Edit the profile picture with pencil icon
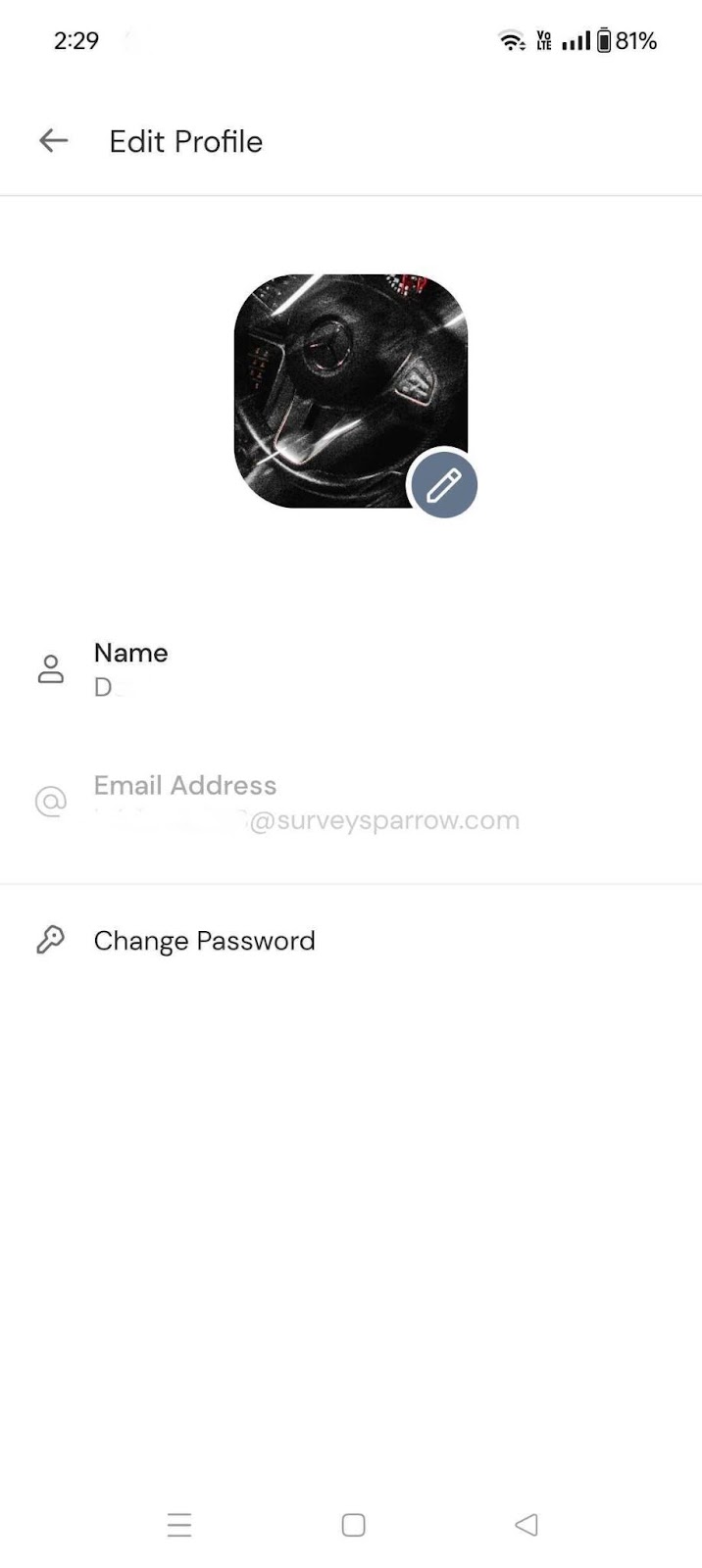The height and width of the screenshot is (1568, 702). (x=444, y=485)
